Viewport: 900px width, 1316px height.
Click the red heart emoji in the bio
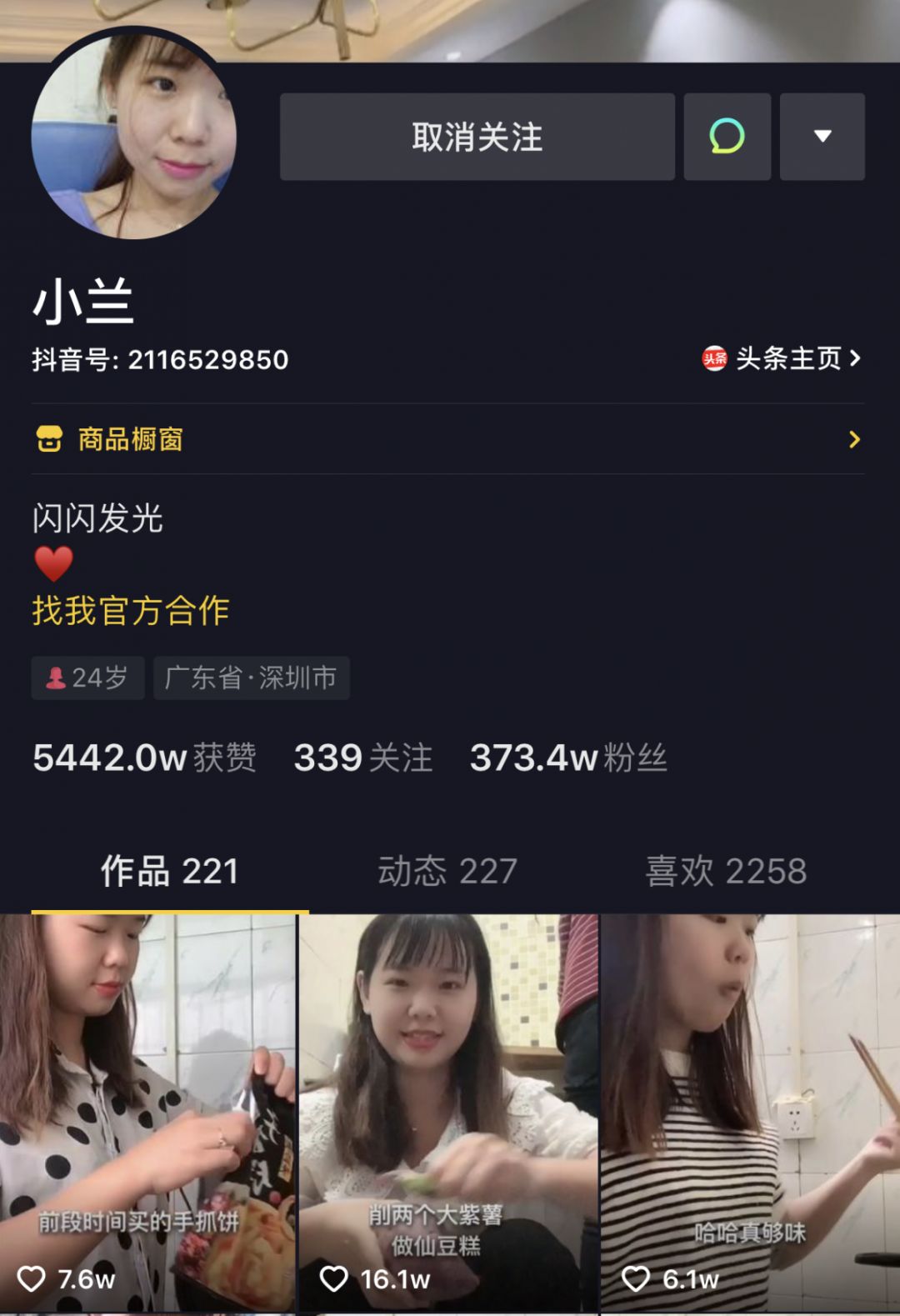pyautogui.click(x=55, y=563)
